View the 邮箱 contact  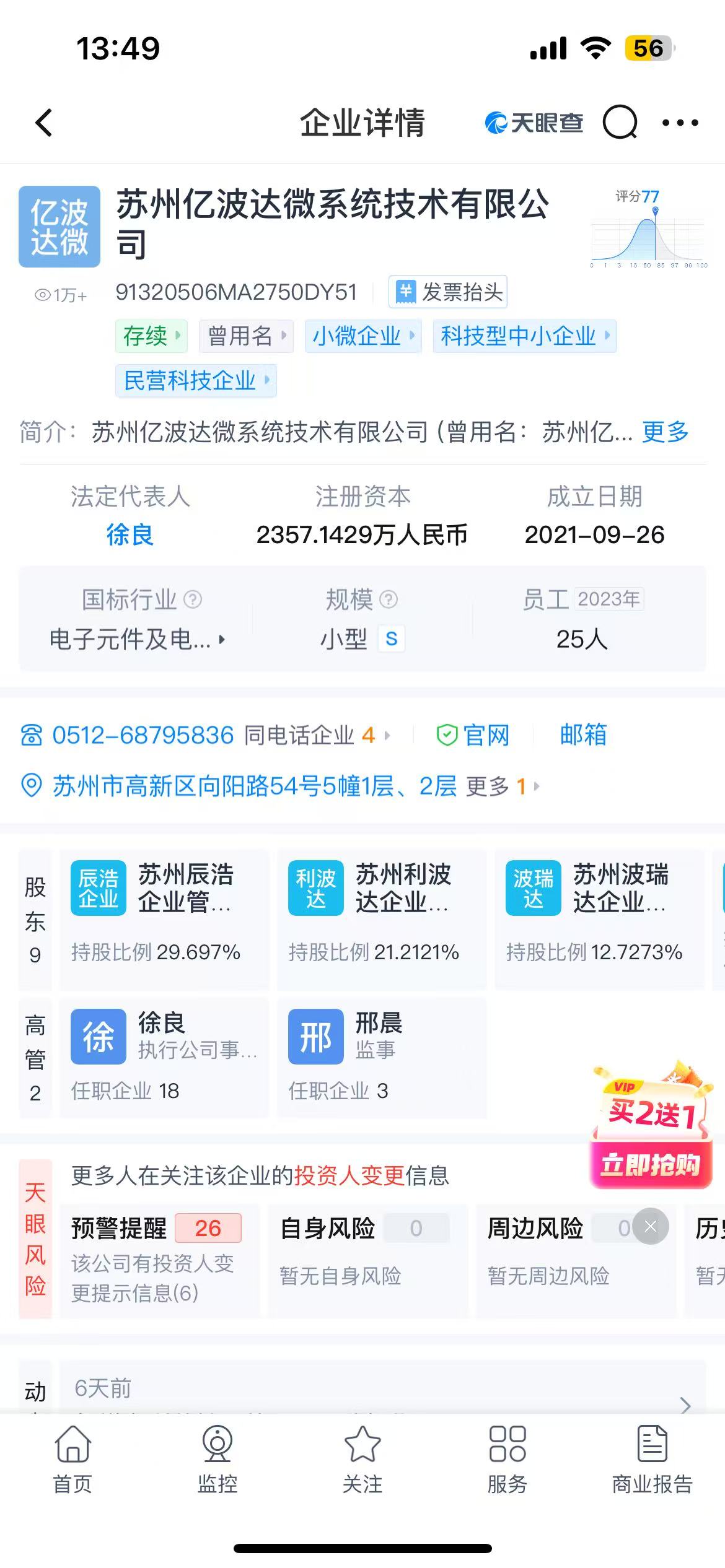tap(583, 735)
